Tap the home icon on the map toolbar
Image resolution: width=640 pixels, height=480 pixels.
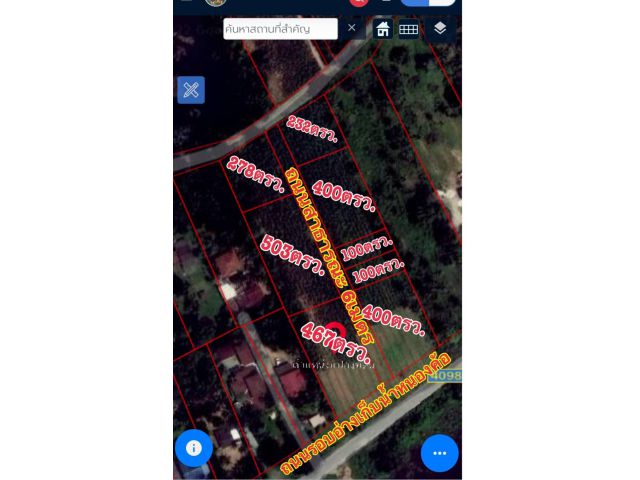click(x=383, y=29)
